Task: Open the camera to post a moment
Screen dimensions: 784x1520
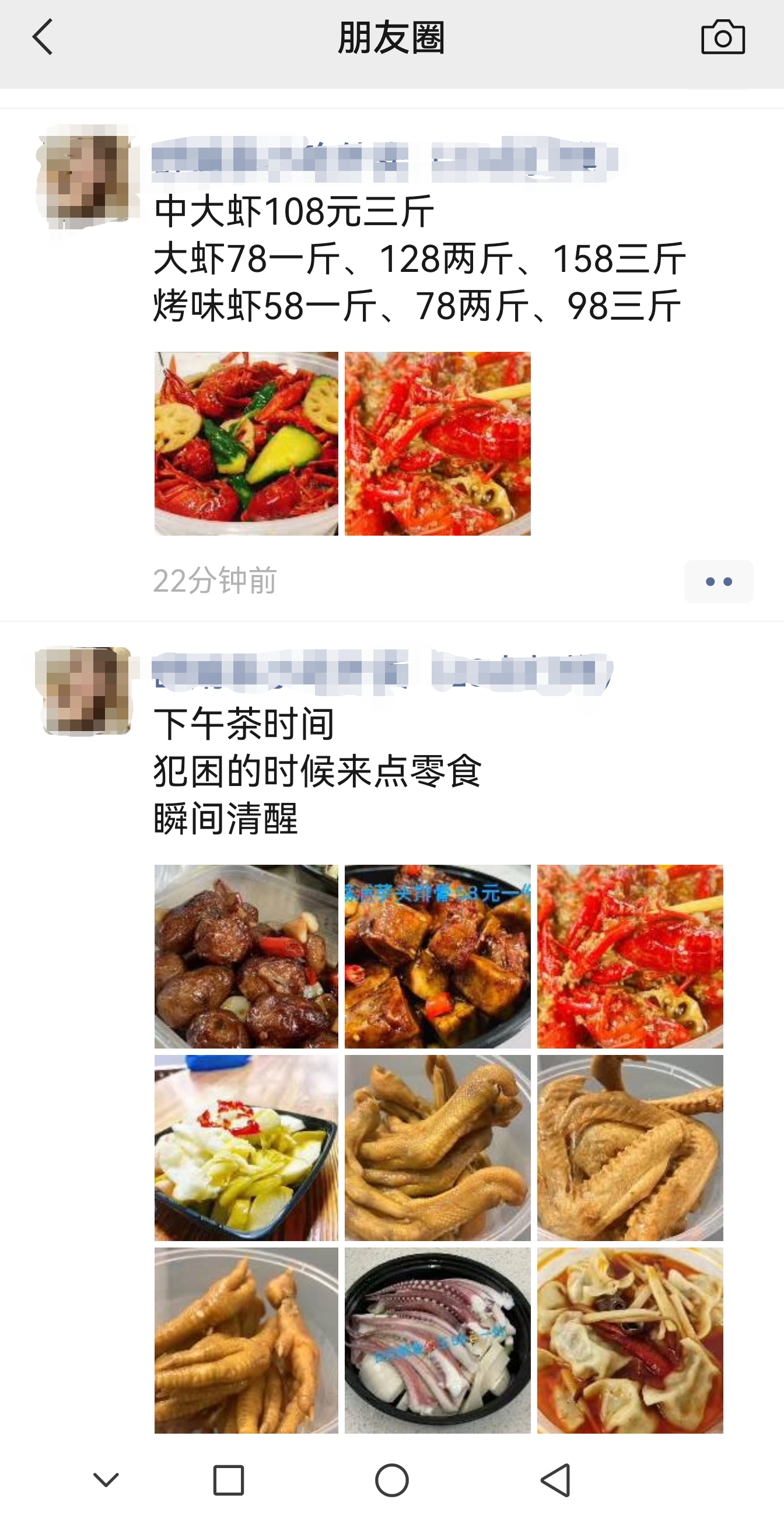Action: pos(723,38)
